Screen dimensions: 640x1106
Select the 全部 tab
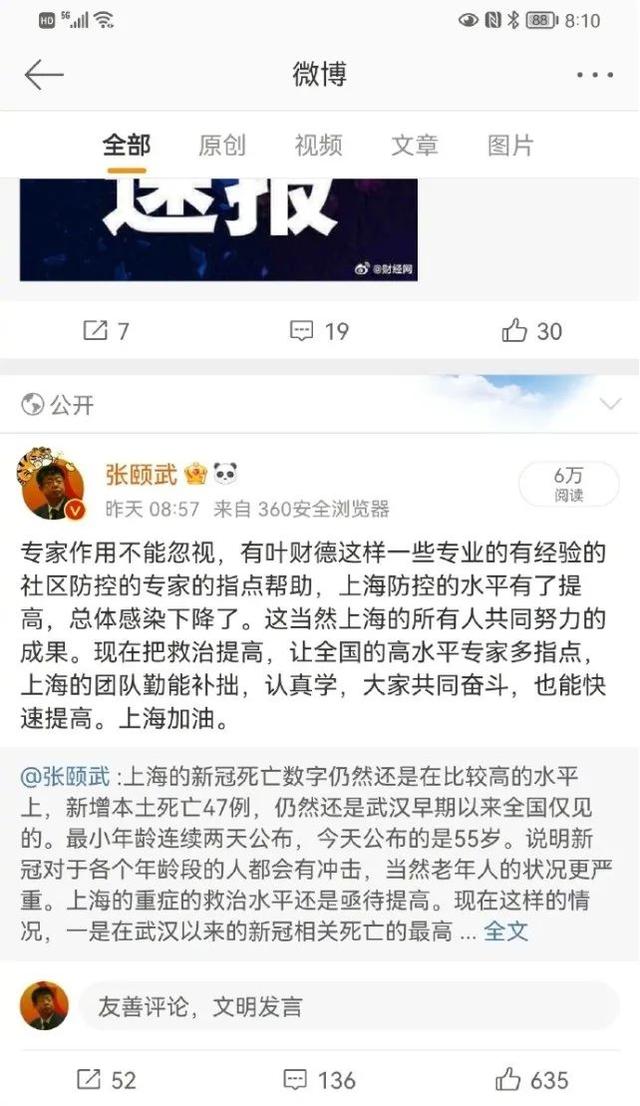126,145
